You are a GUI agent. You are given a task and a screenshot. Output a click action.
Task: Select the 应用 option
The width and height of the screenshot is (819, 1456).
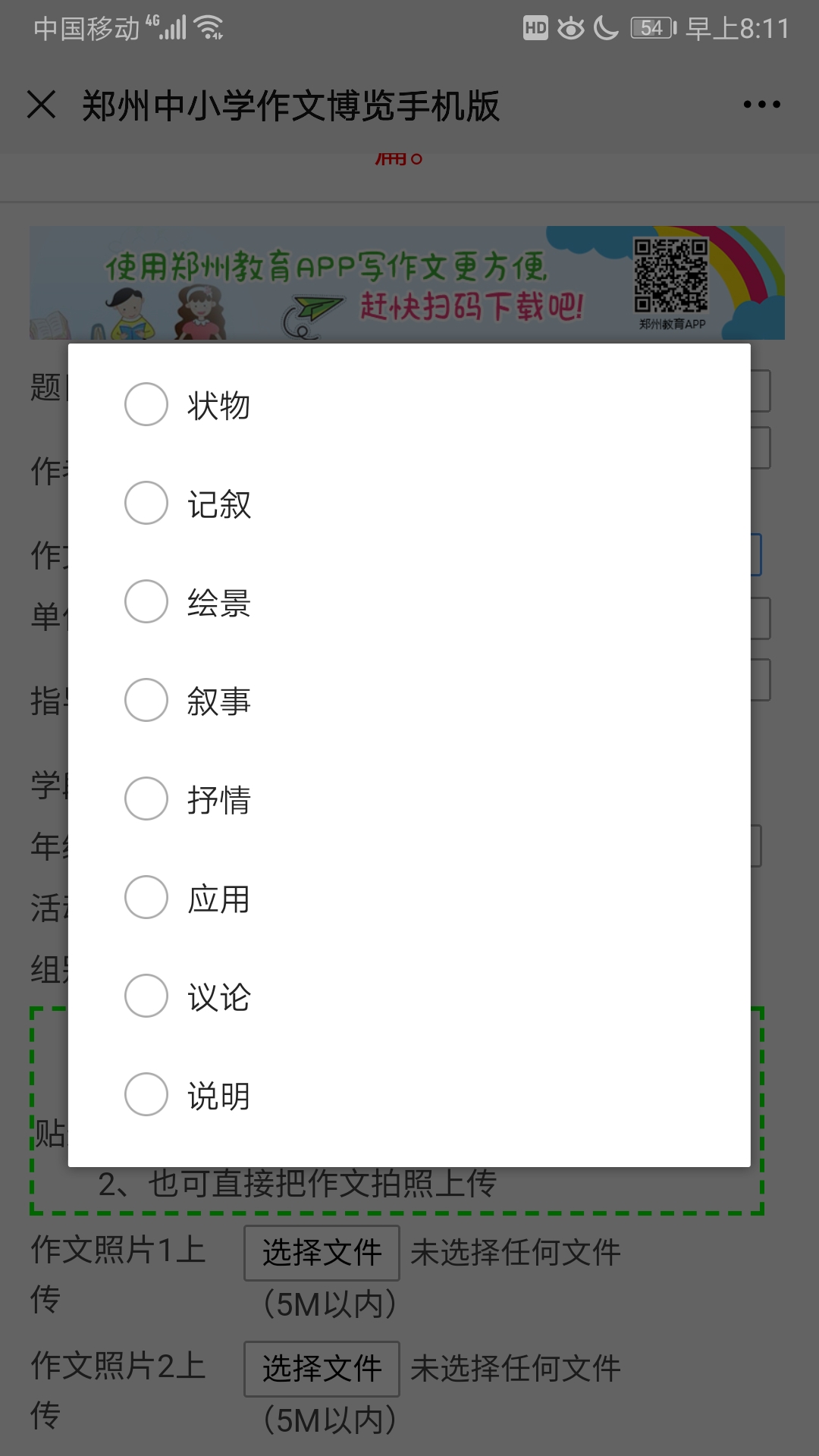click(x=146, y=898)
